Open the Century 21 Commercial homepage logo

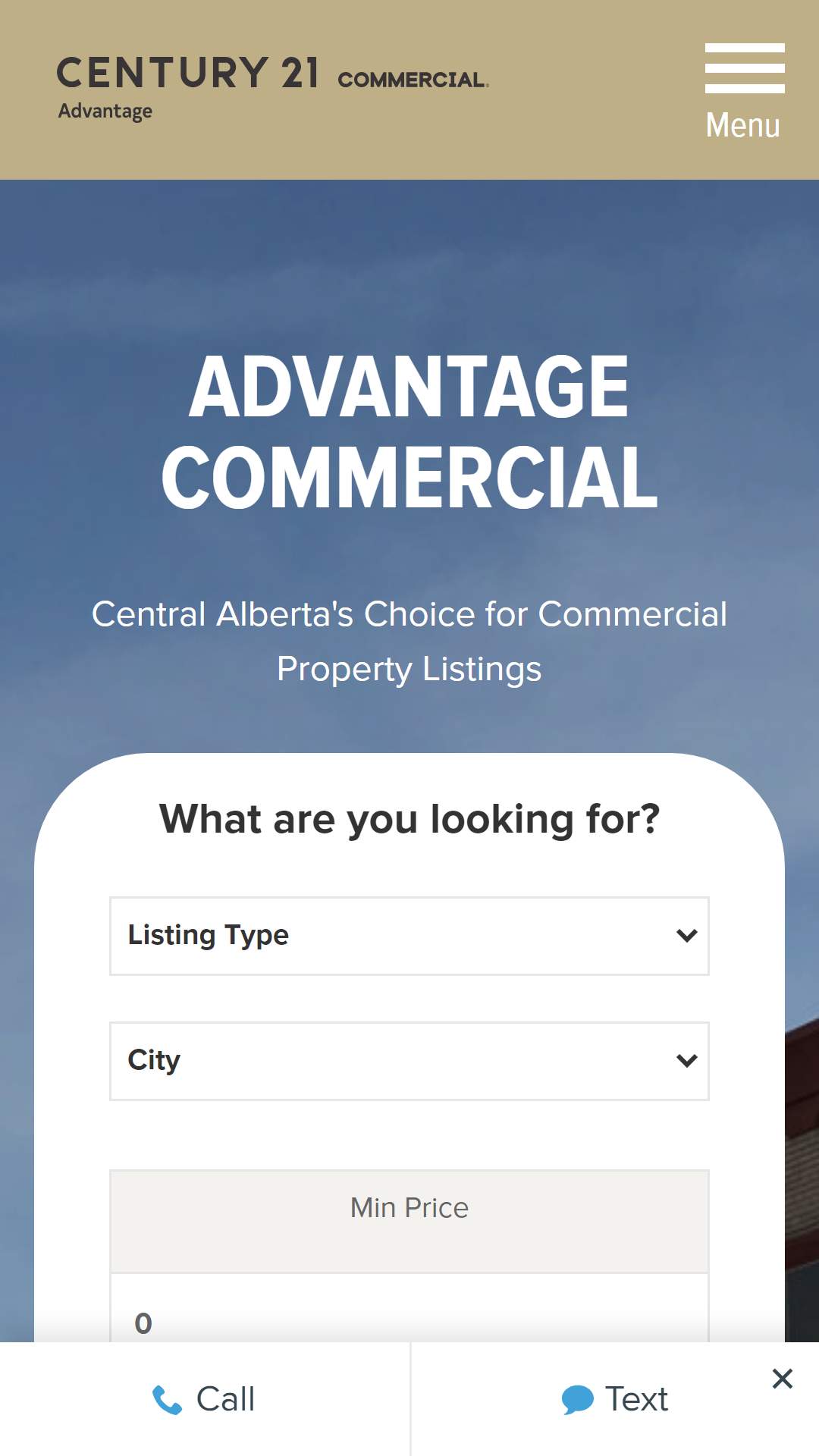click(x=273, y=87)
